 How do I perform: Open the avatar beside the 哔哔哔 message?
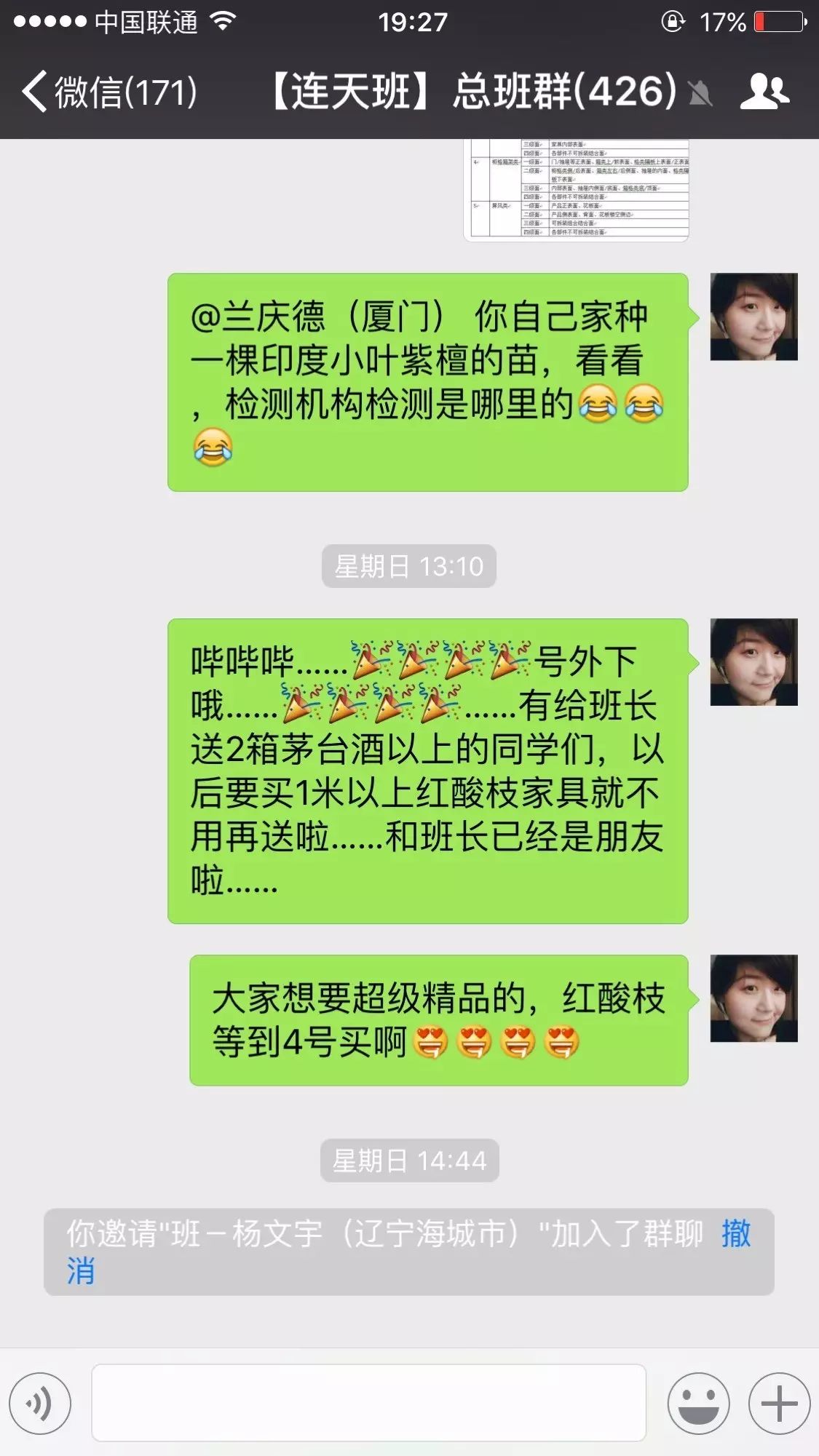pyautogui.click(x=753, y=662)
